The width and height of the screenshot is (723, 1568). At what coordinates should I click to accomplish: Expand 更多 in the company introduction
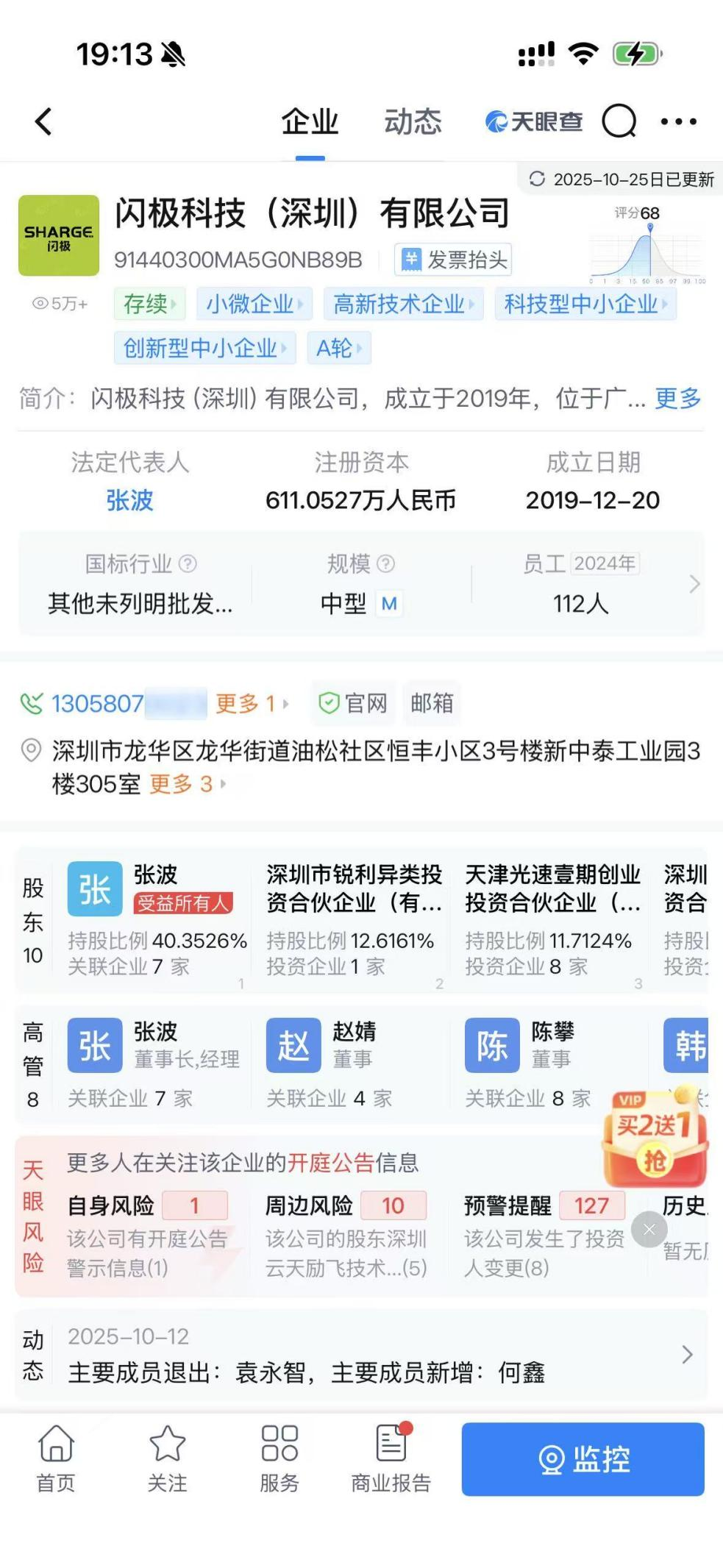(678, 399)
